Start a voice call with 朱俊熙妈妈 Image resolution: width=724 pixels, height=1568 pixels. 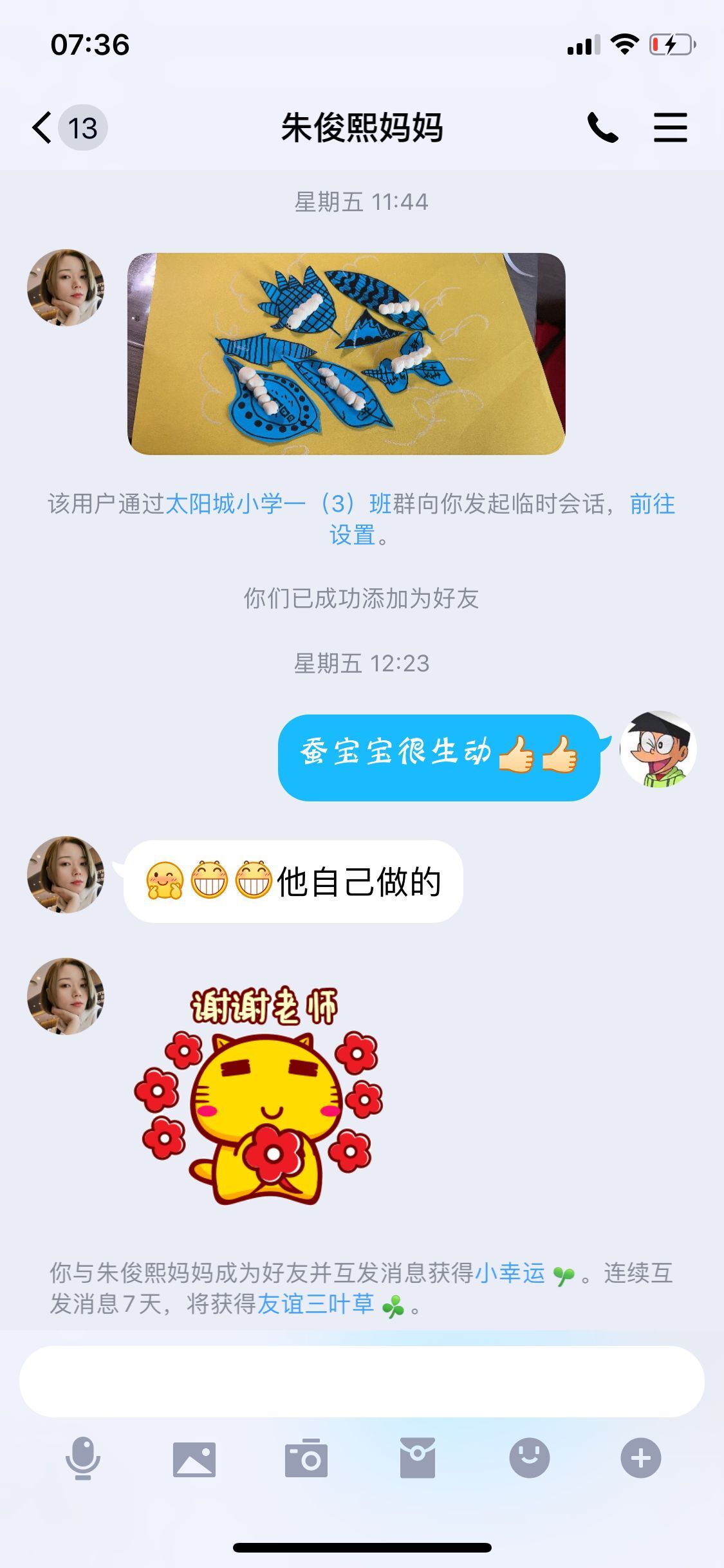[x=602, y=127]
